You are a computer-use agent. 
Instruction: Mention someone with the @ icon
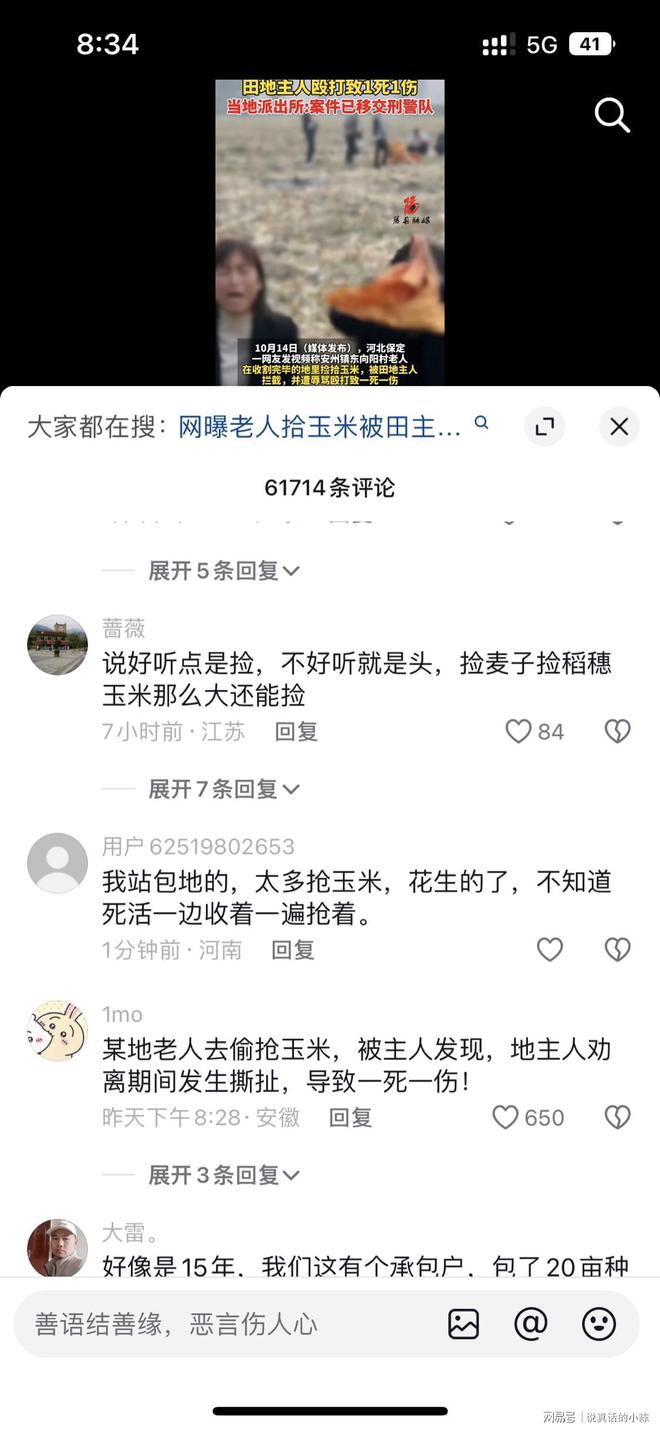coord(531,1324)
